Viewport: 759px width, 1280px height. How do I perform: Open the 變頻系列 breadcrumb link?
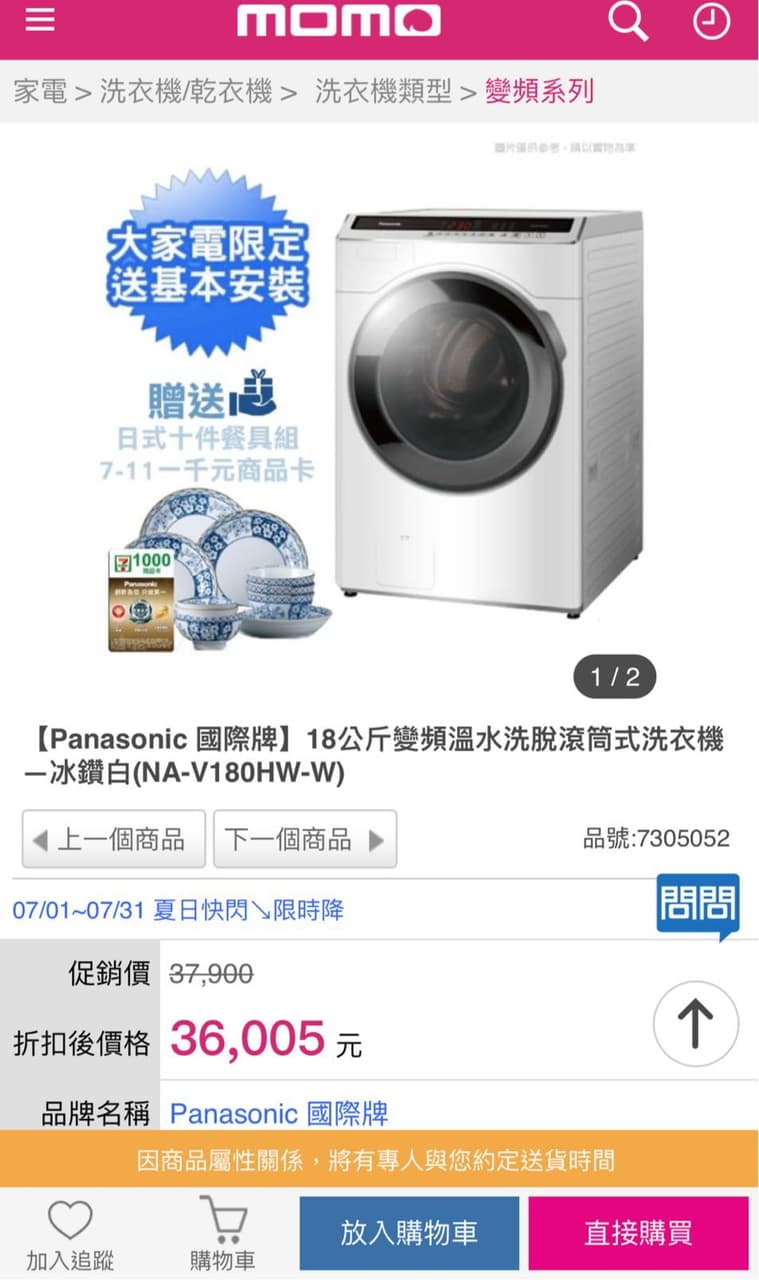539,92
